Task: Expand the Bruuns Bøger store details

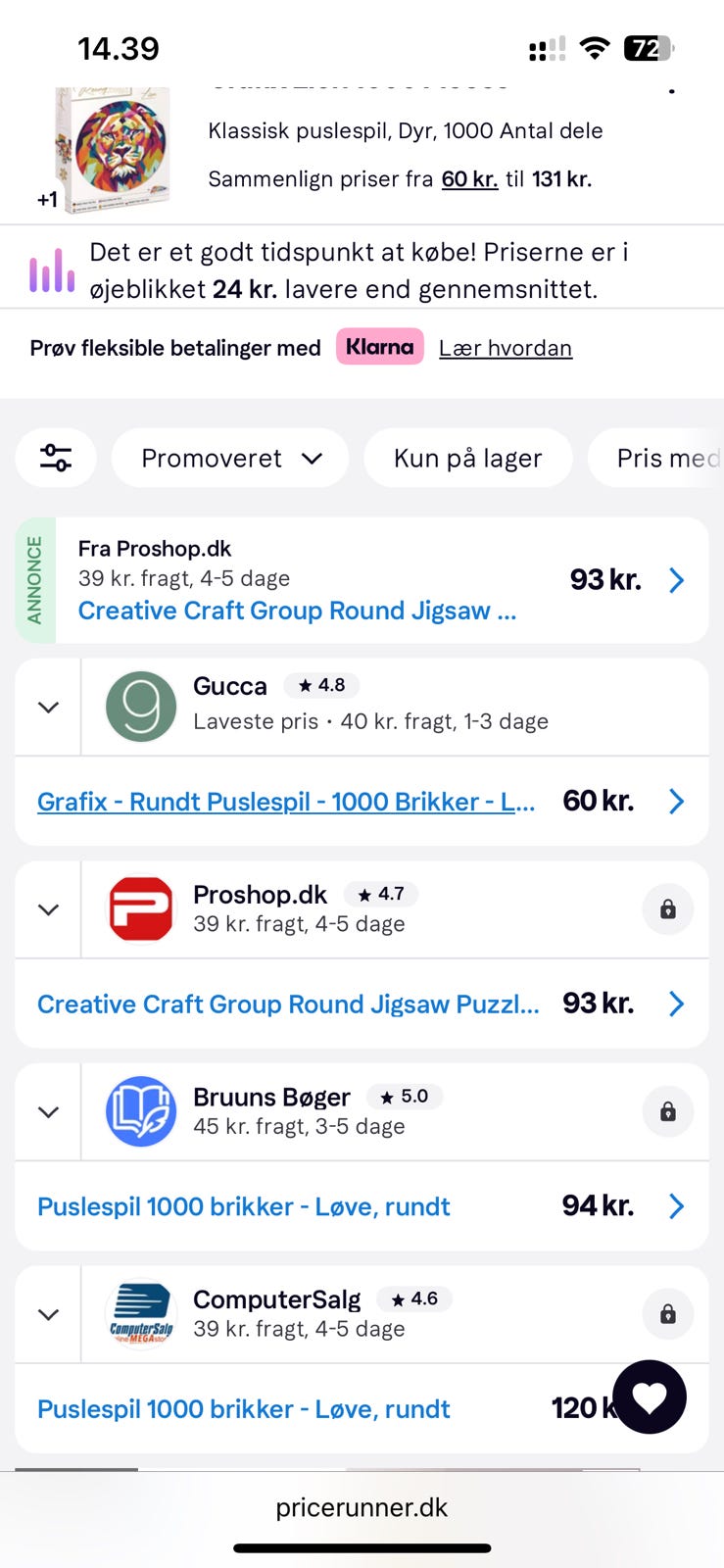Action: (48, 1111)
